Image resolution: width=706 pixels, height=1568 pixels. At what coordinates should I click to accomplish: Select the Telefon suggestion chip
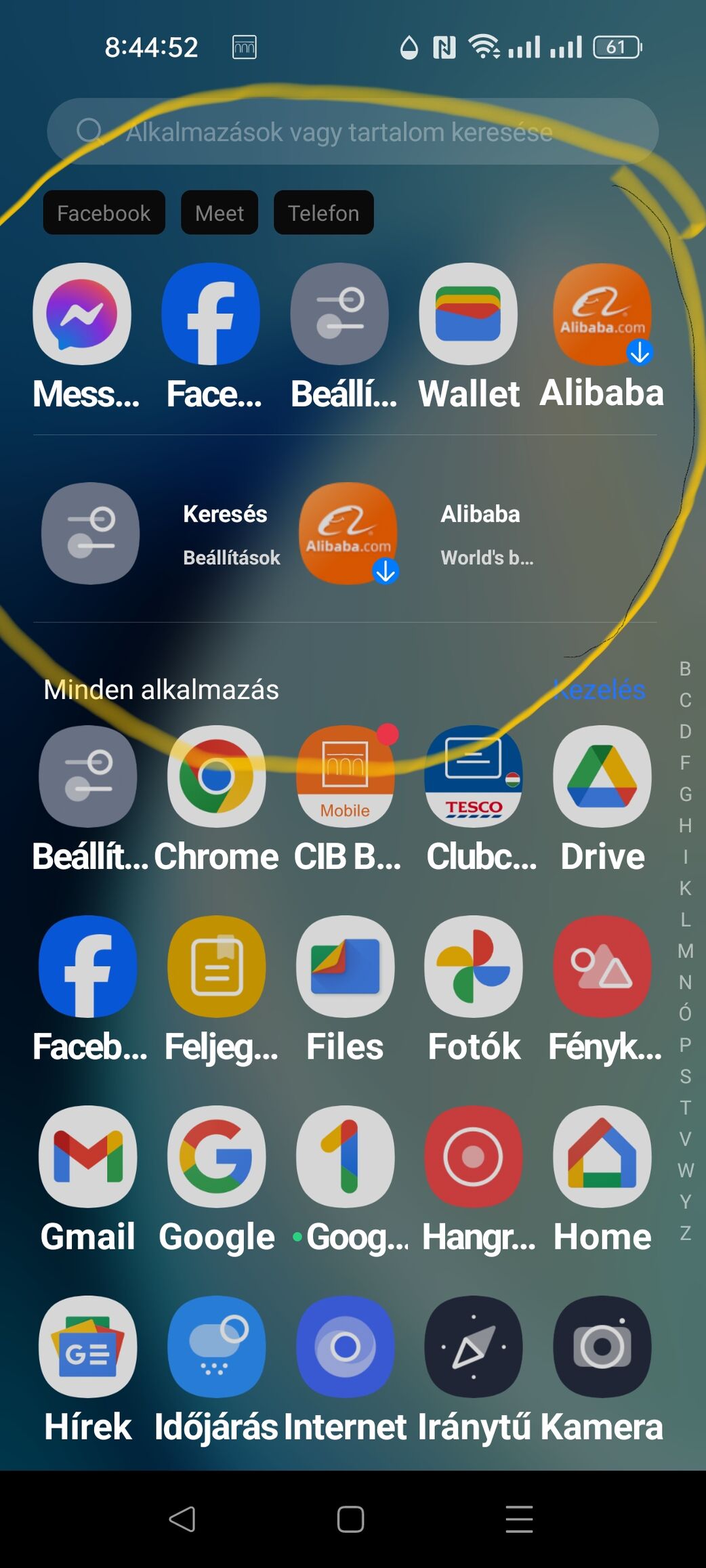point(323,213)
